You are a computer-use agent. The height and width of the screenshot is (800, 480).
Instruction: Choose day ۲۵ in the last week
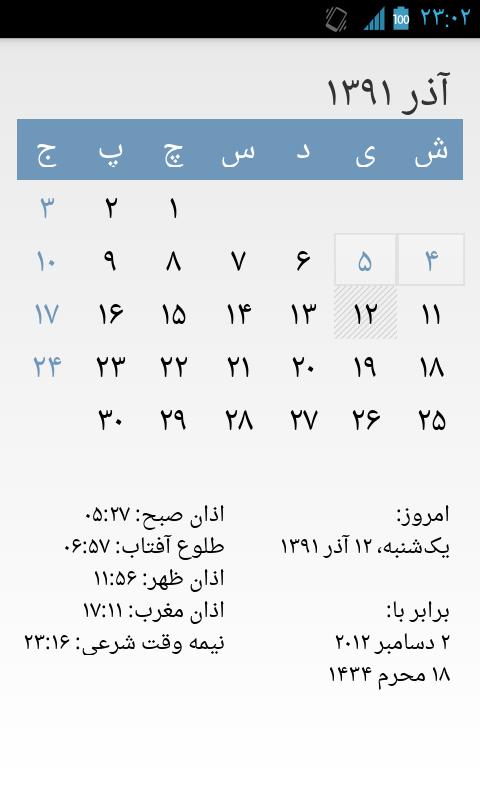(431, 419)
